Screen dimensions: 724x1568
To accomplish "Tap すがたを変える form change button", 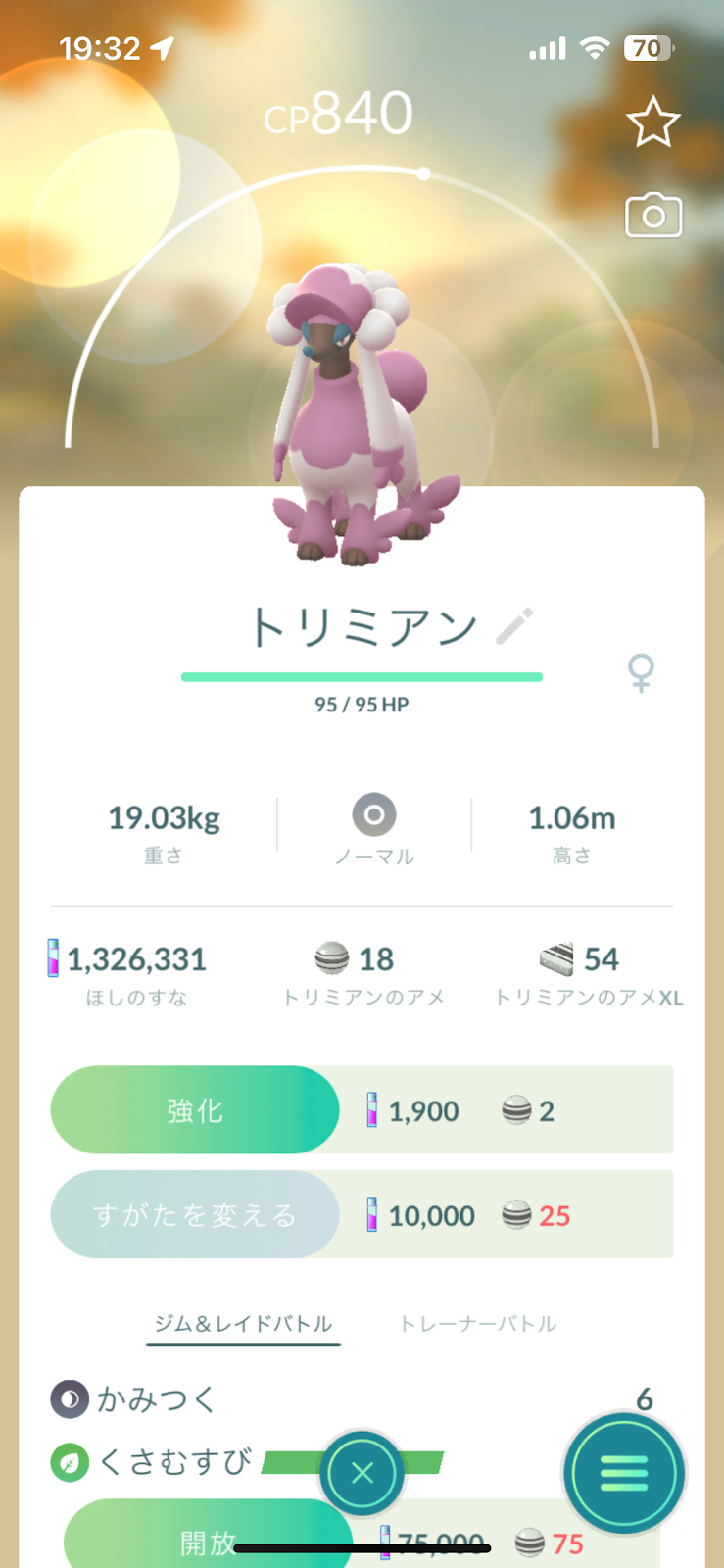I will point(195,1215).
